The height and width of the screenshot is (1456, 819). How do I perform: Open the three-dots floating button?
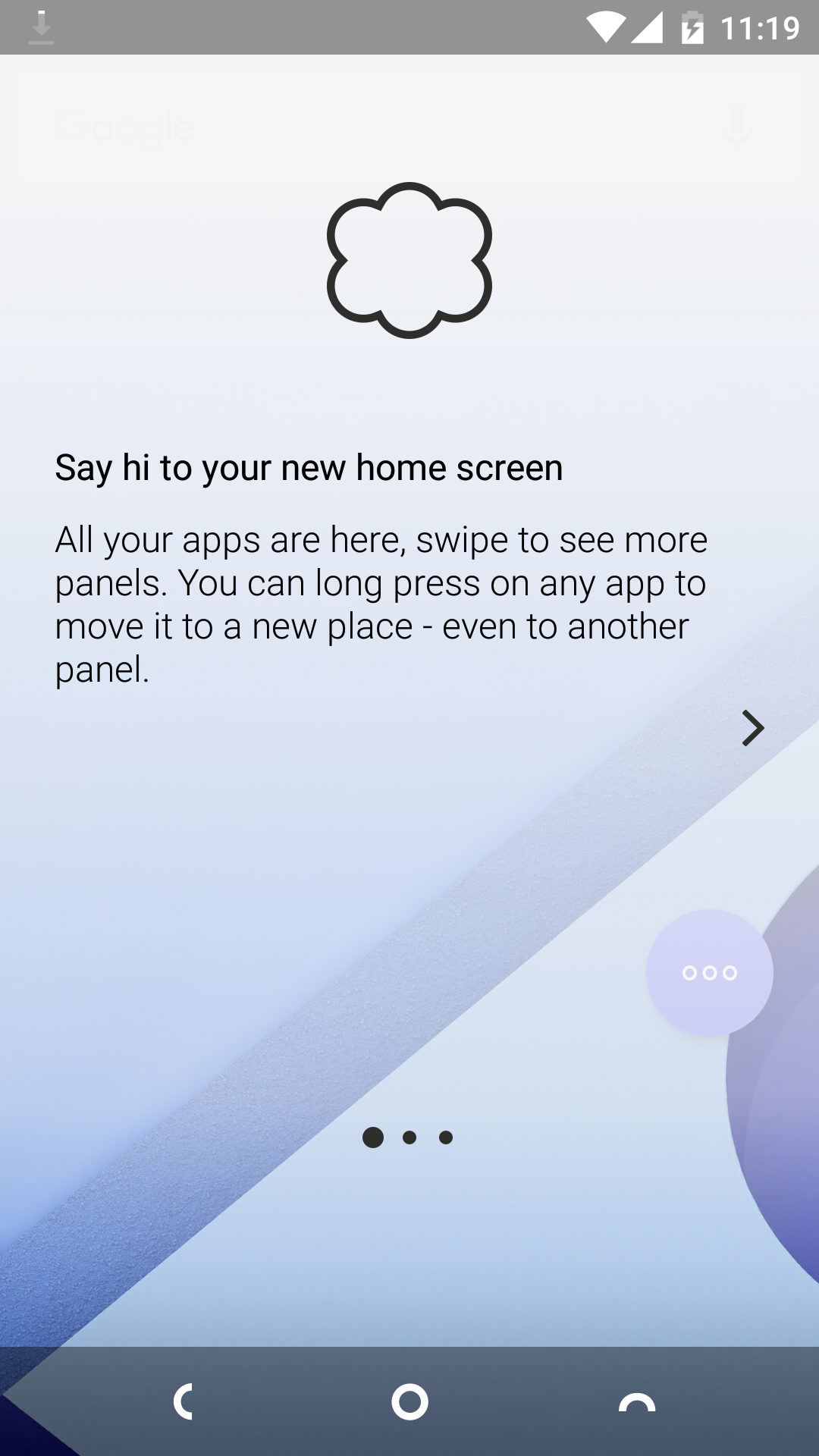point(710,973)
